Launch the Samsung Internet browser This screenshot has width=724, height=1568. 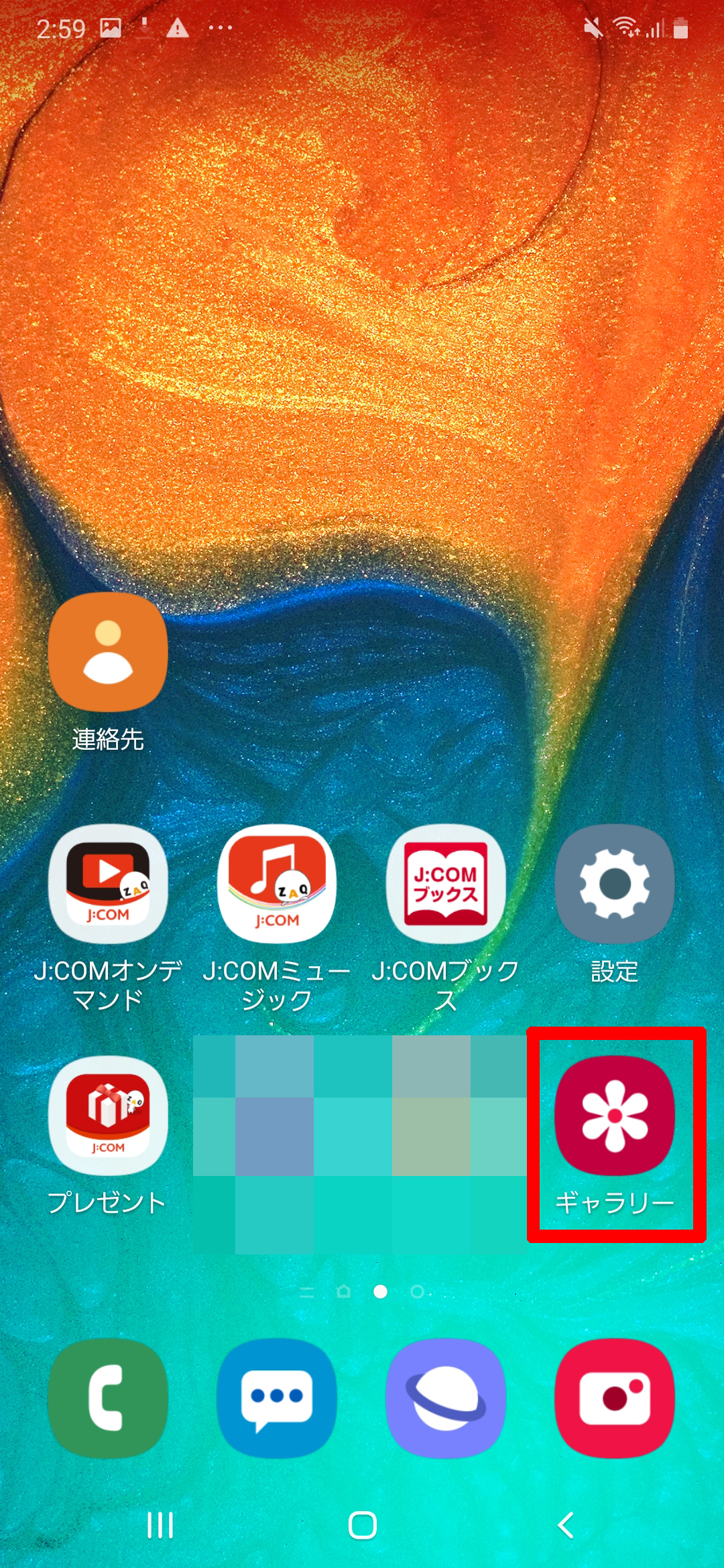point(446,1398)
